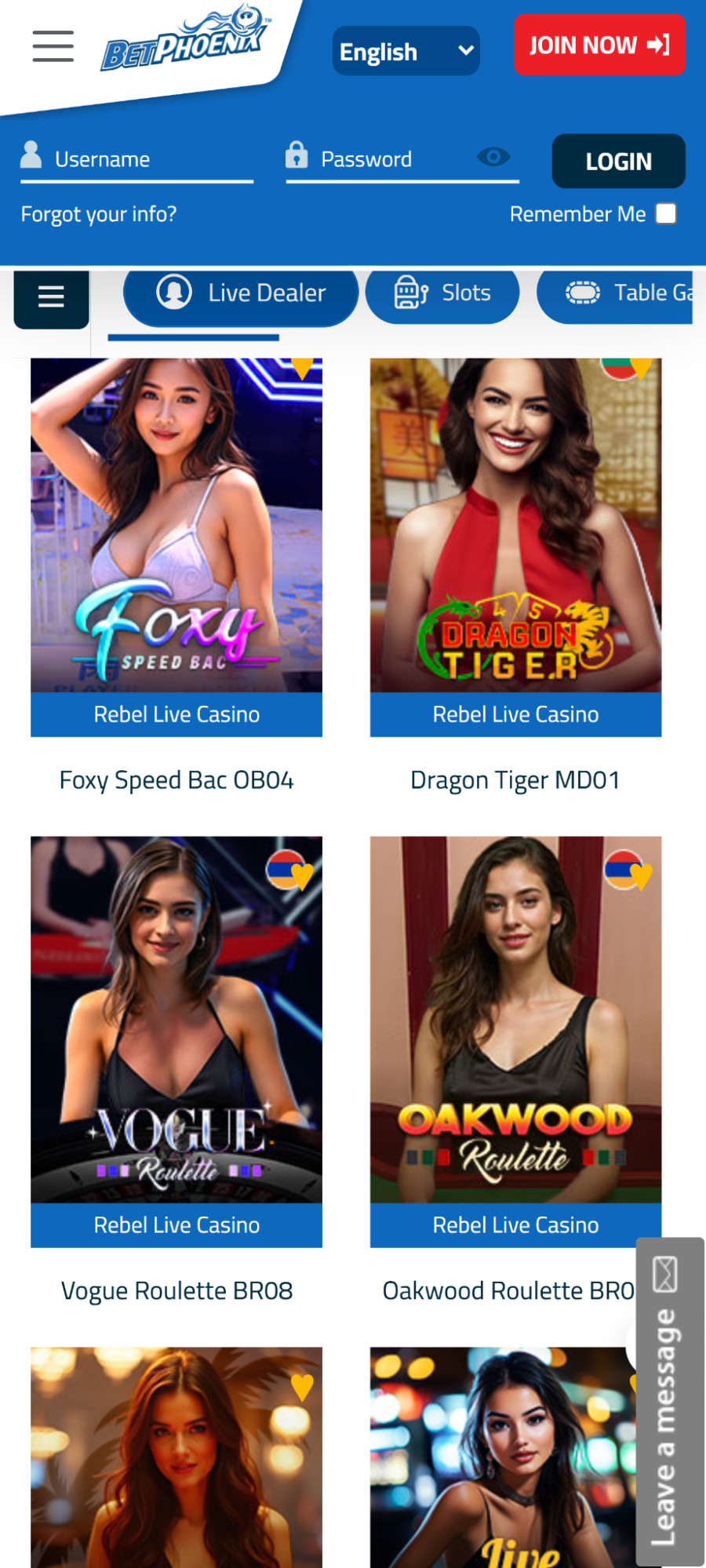Tap the LOGIN button

coord(618,162)
